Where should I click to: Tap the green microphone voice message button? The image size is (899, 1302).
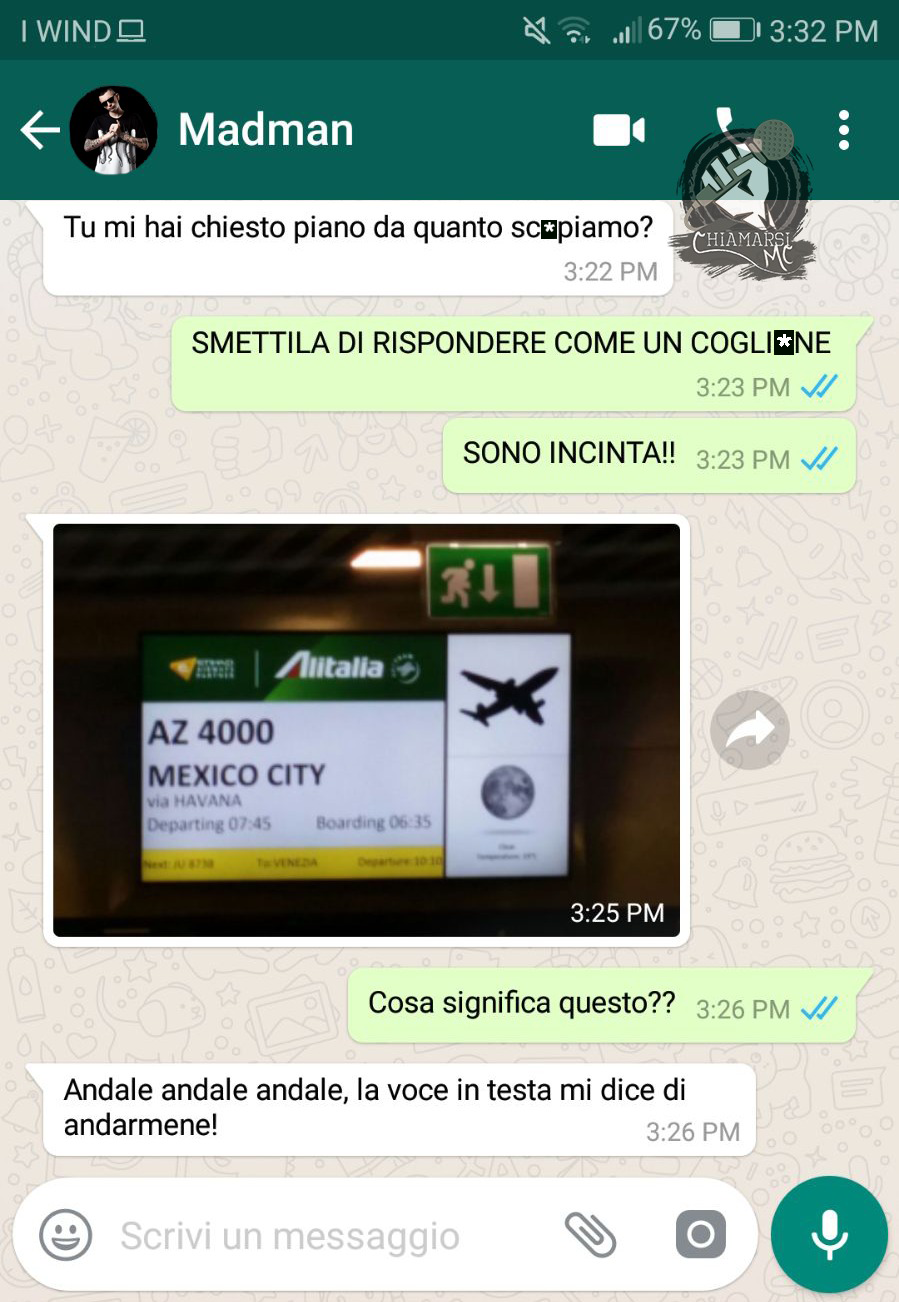click(x=829, y=1235)
